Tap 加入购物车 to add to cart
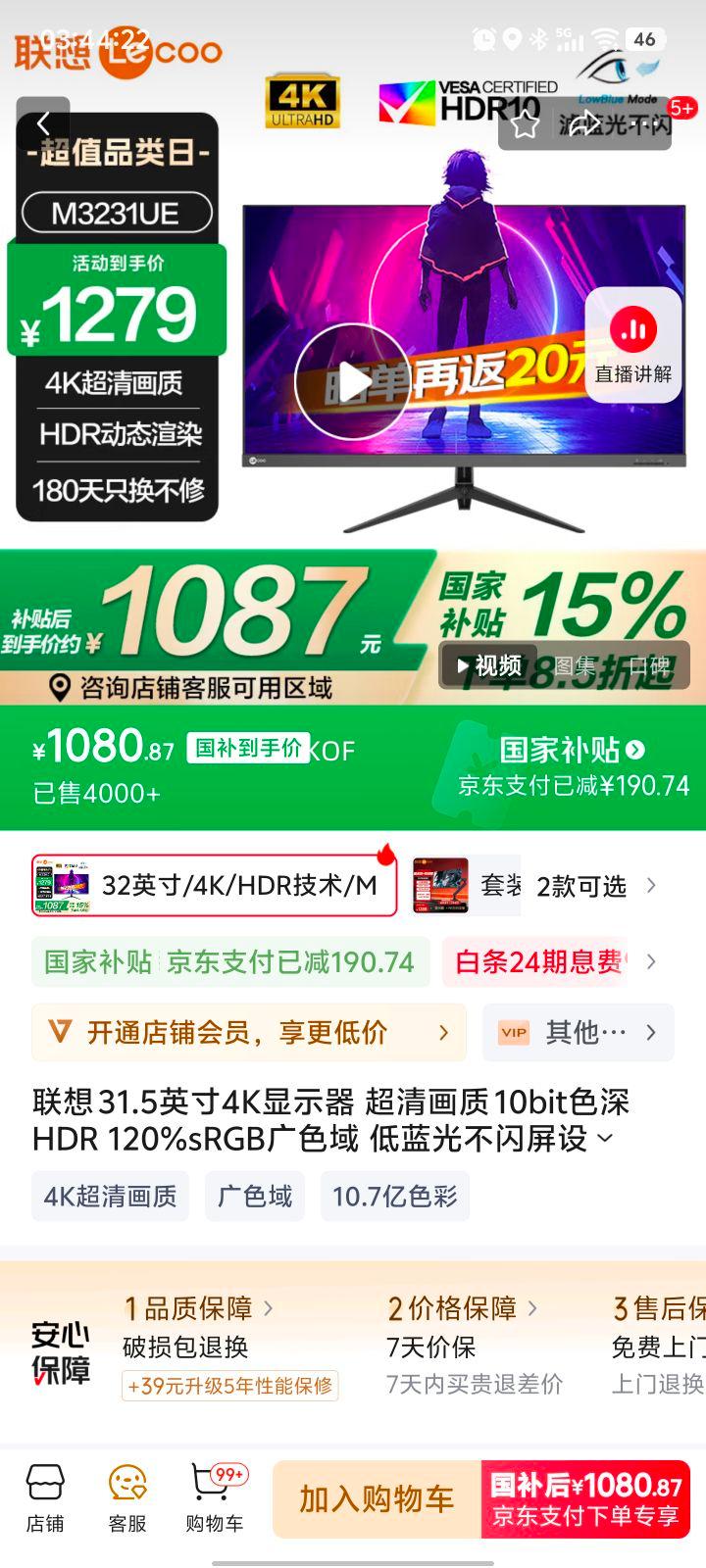The width and height of the screenshot is (706, 1568). coord(377,1499)
